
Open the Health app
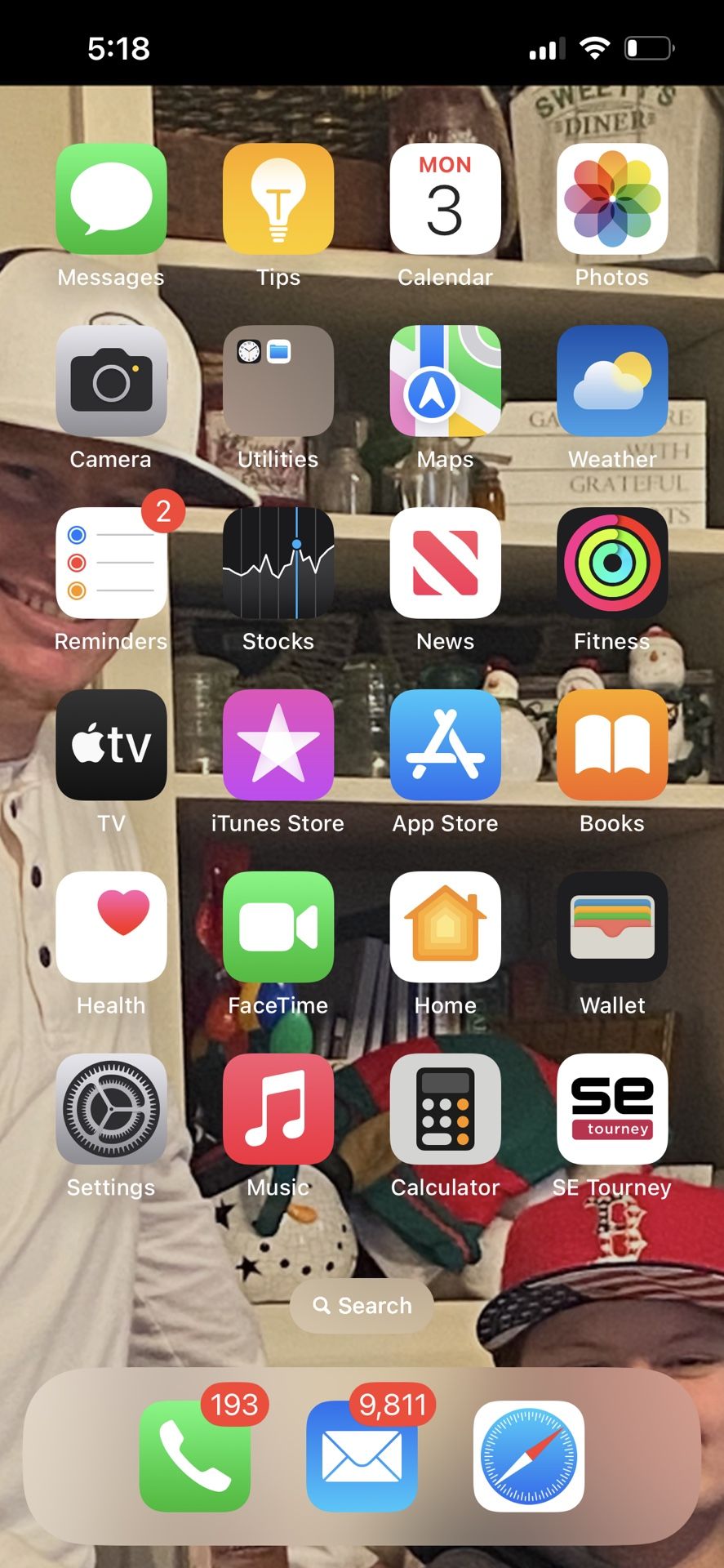[x=111, y=927]
